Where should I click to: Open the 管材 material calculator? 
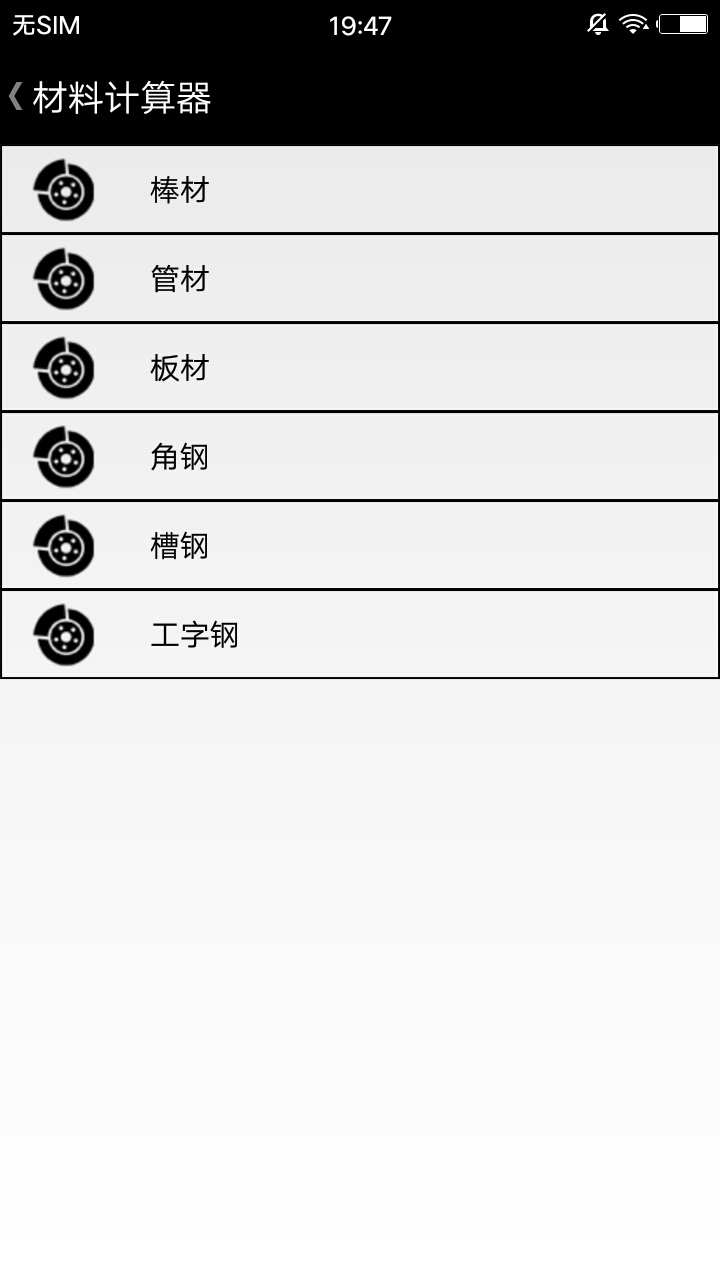[x=360, y=278]
